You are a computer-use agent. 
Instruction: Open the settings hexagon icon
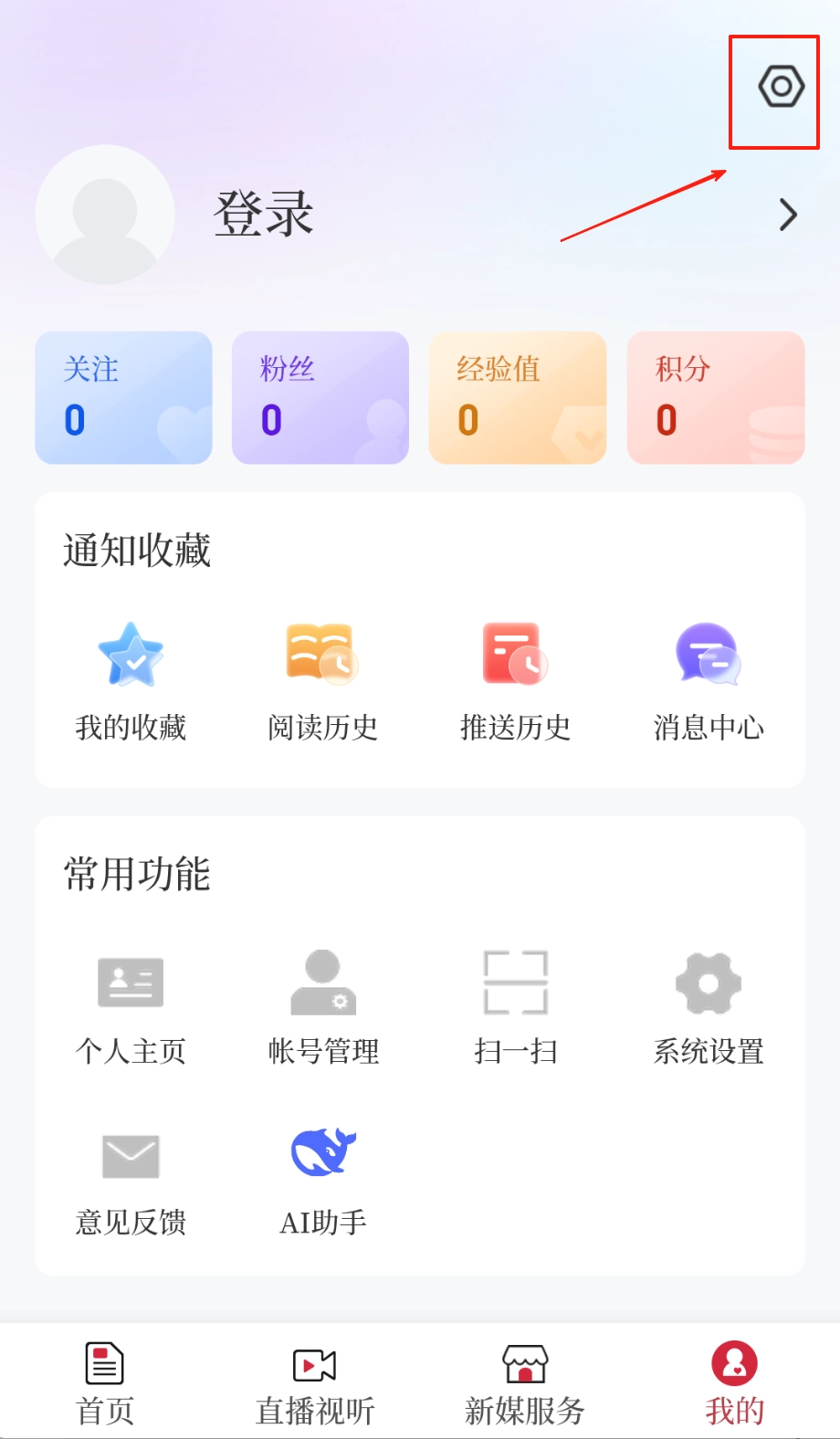(781, 88)
